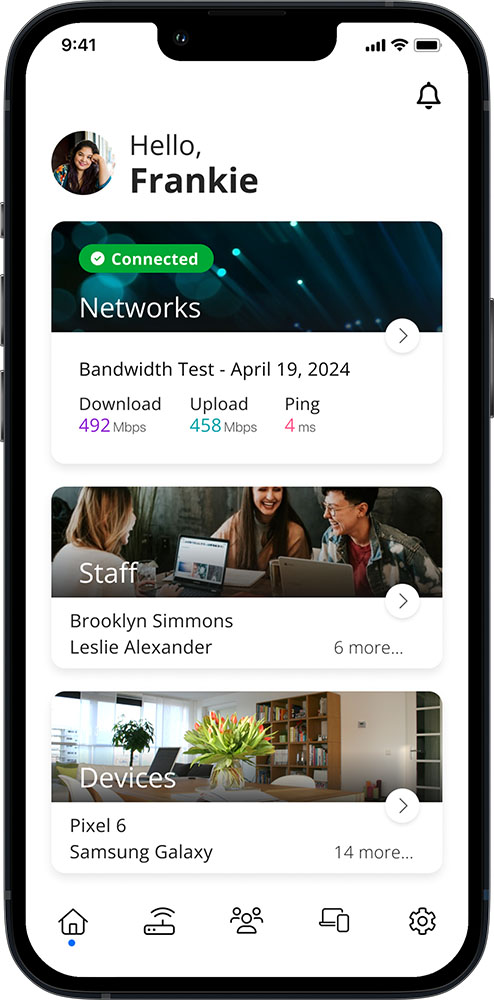View 6 more staff members
Image resolution: width=494 pixels, height=1000 pixels.
[x=368, y=647]
